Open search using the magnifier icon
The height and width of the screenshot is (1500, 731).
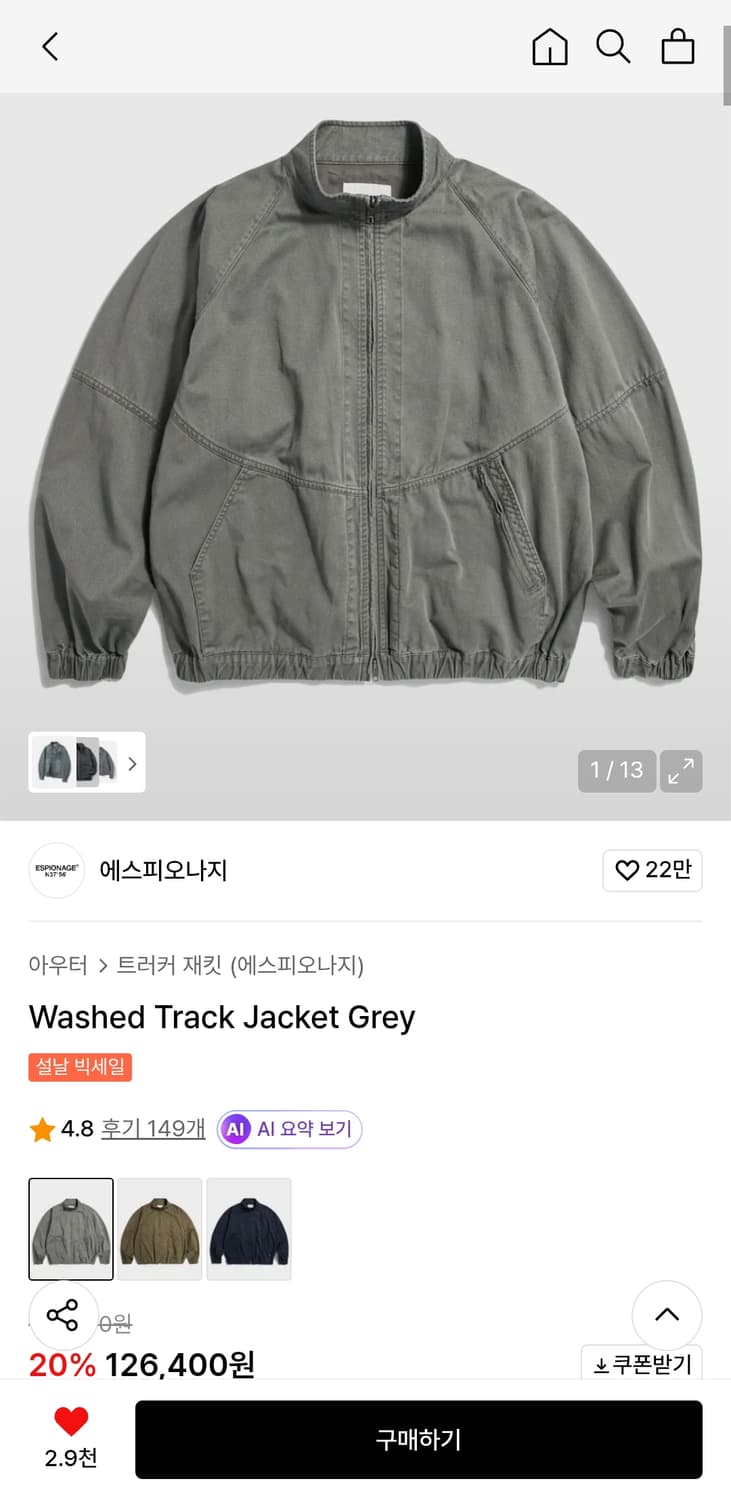tap(613, 46)
